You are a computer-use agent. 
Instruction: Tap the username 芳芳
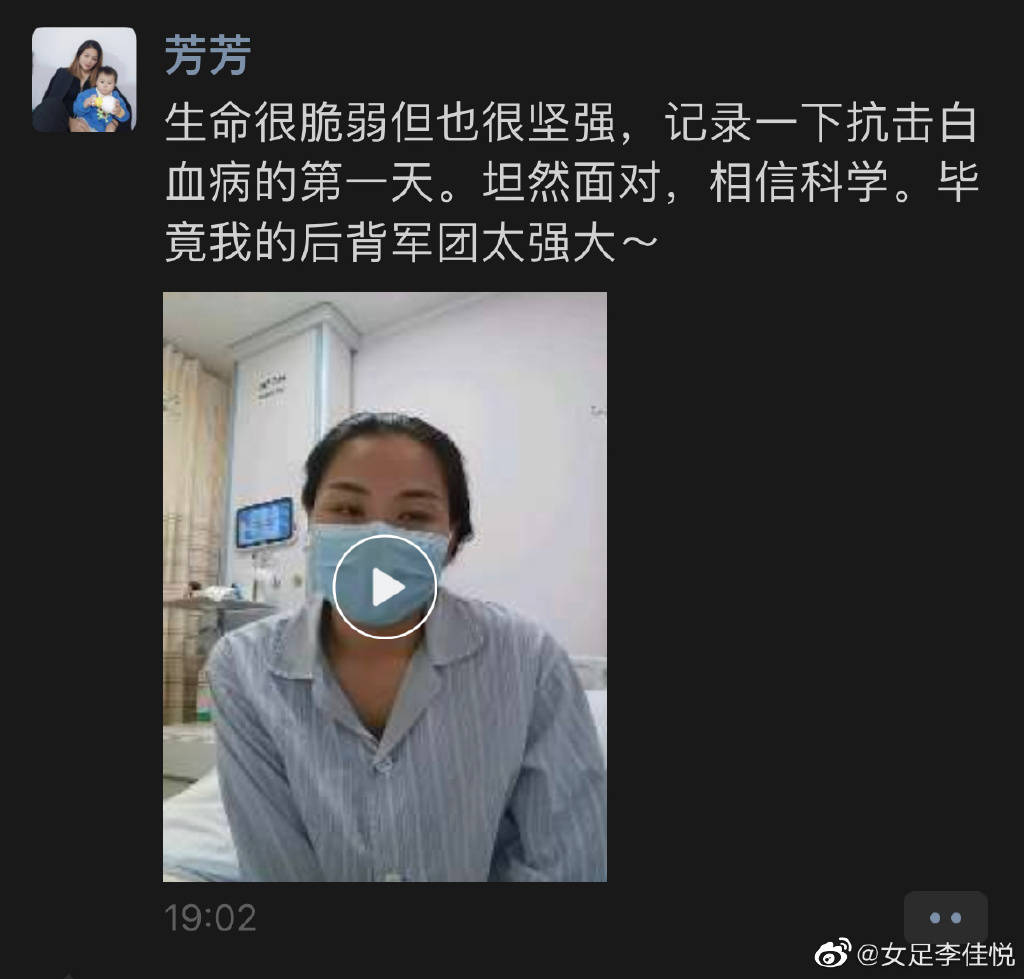pos(207,56)
